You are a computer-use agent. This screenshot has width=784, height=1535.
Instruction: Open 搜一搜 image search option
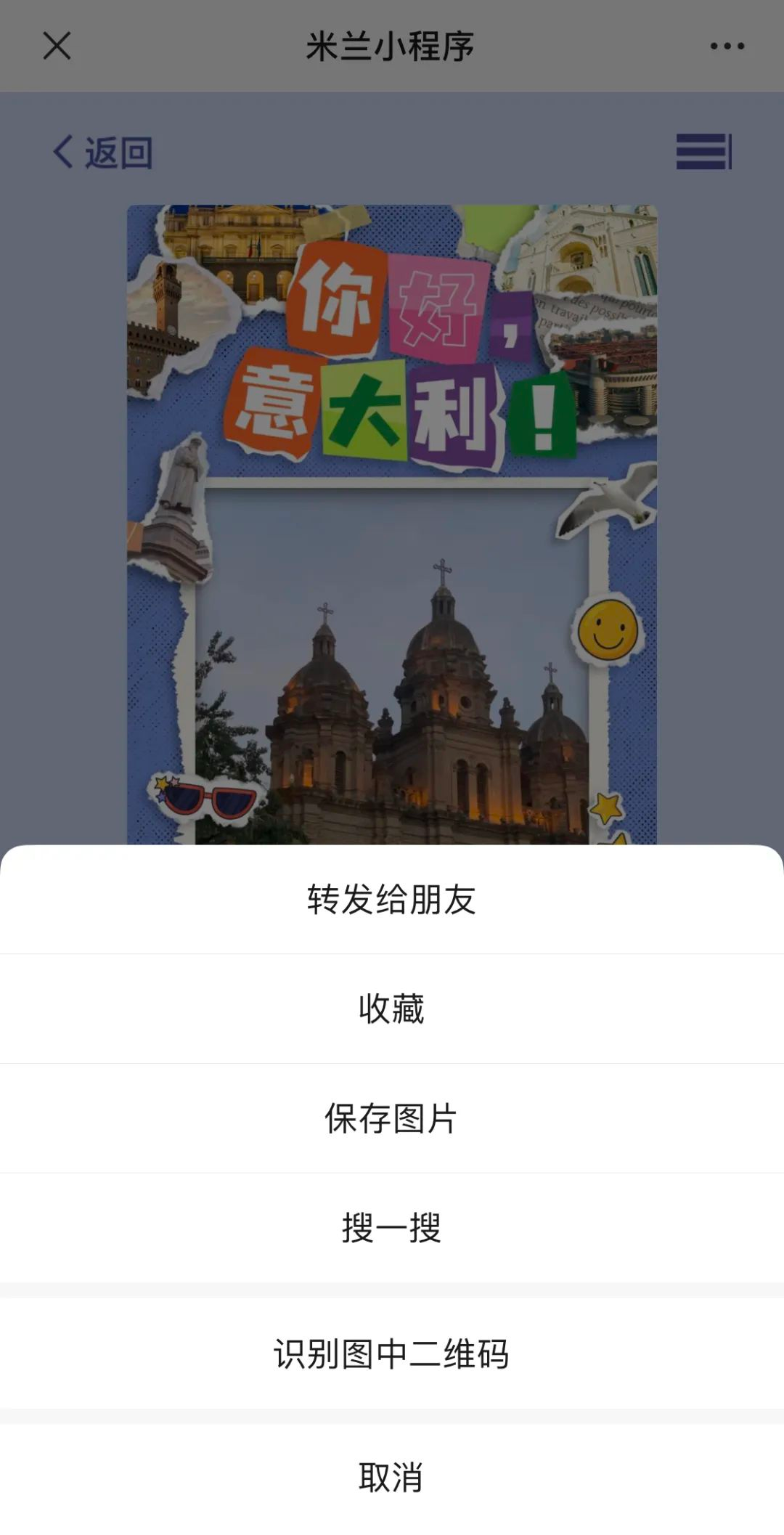click(x=391, y=1228)
